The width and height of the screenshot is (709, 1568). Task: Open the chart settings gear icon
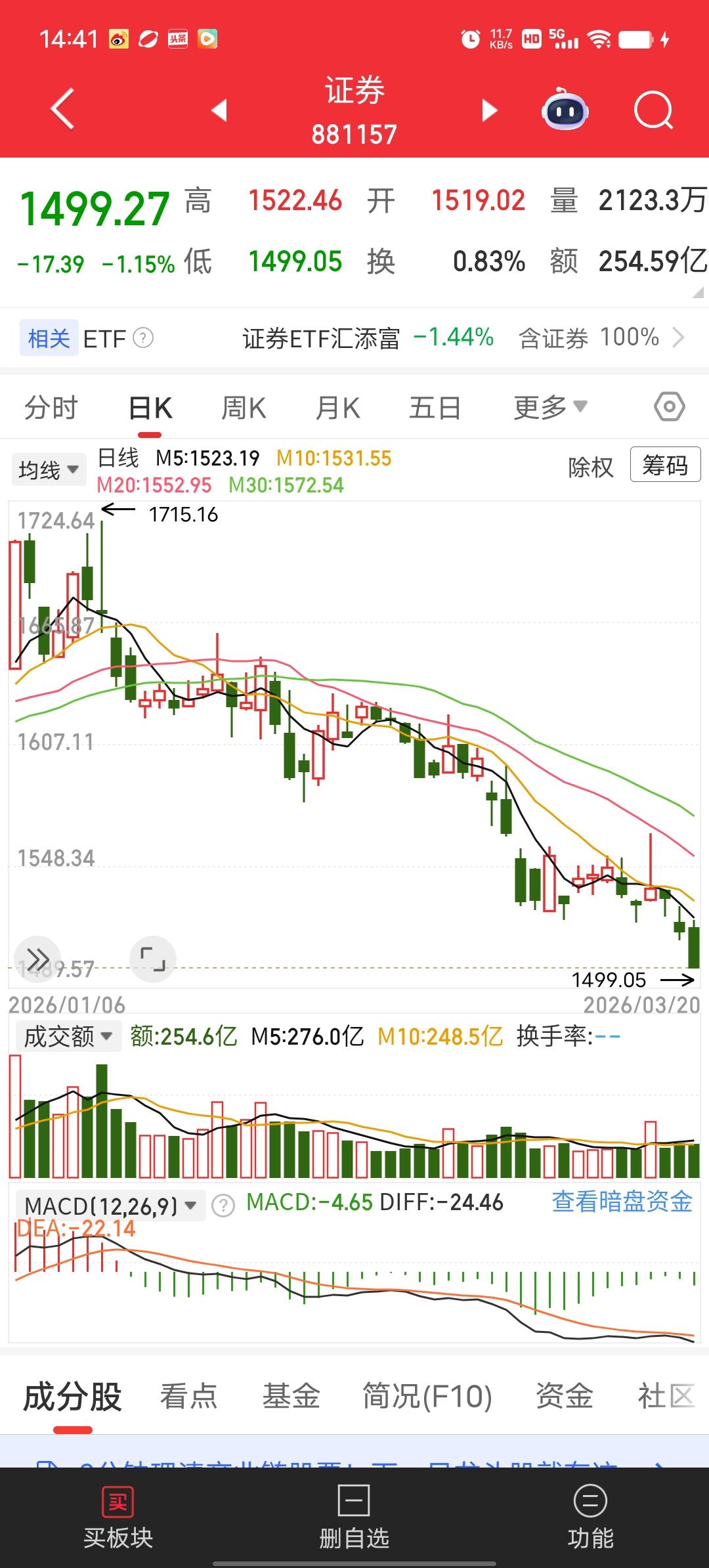(668, 406)
